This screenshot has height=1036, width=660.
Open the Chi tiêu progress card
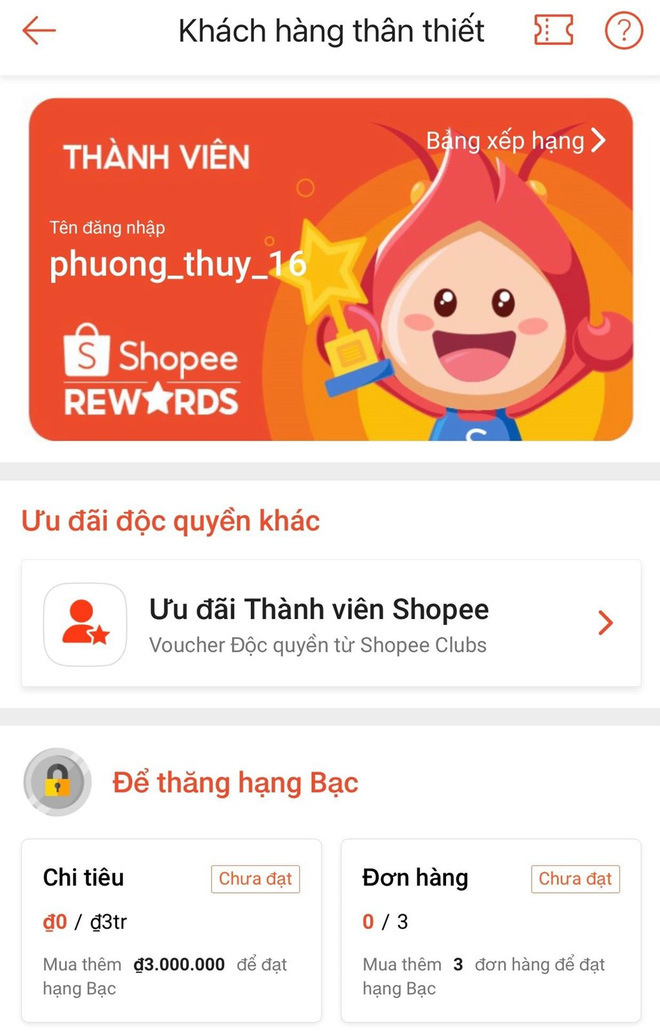point(171,930)
